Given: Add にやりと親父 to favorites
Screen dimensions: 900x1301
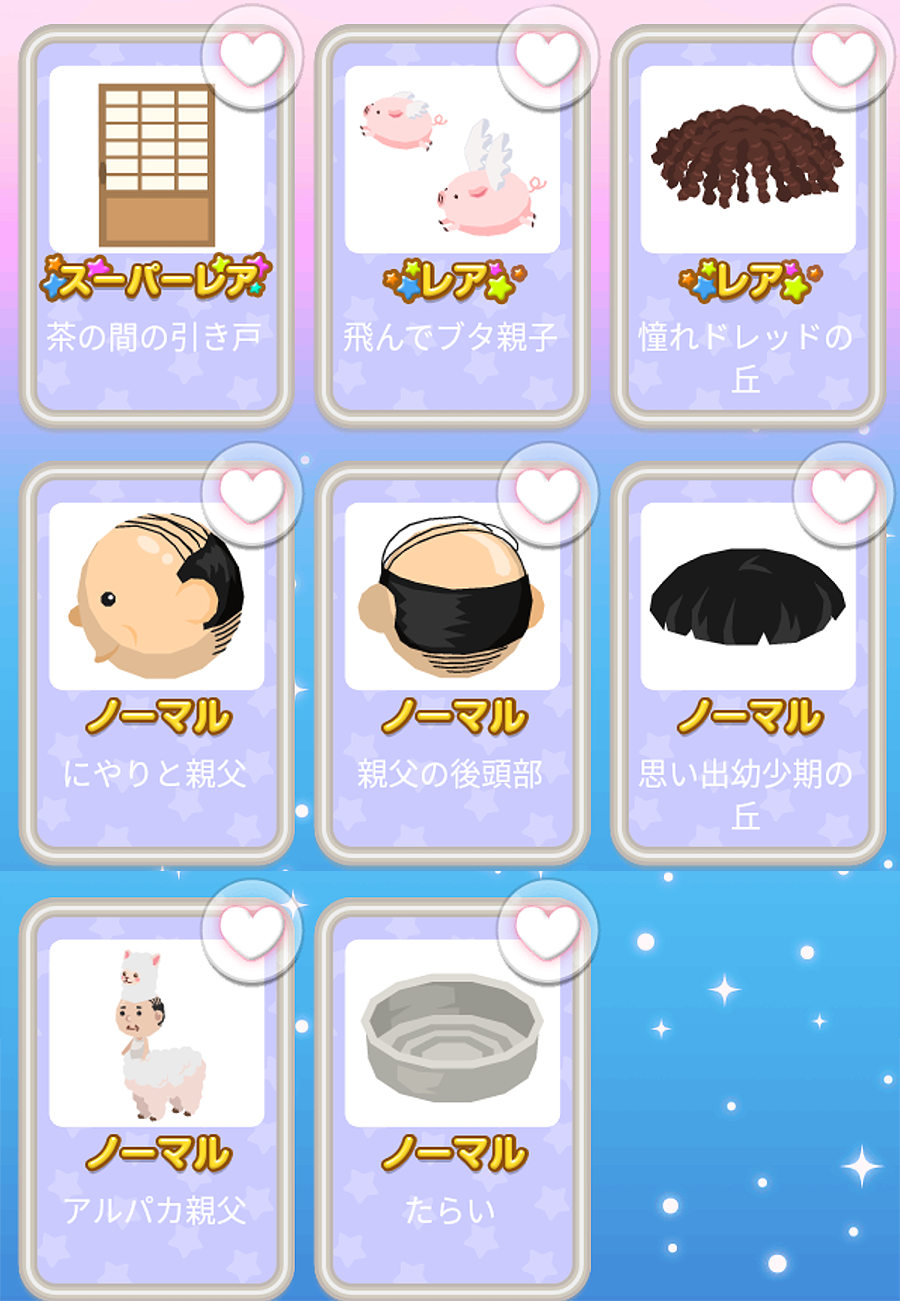Looking at the screenshot, I should coord(252,494).
